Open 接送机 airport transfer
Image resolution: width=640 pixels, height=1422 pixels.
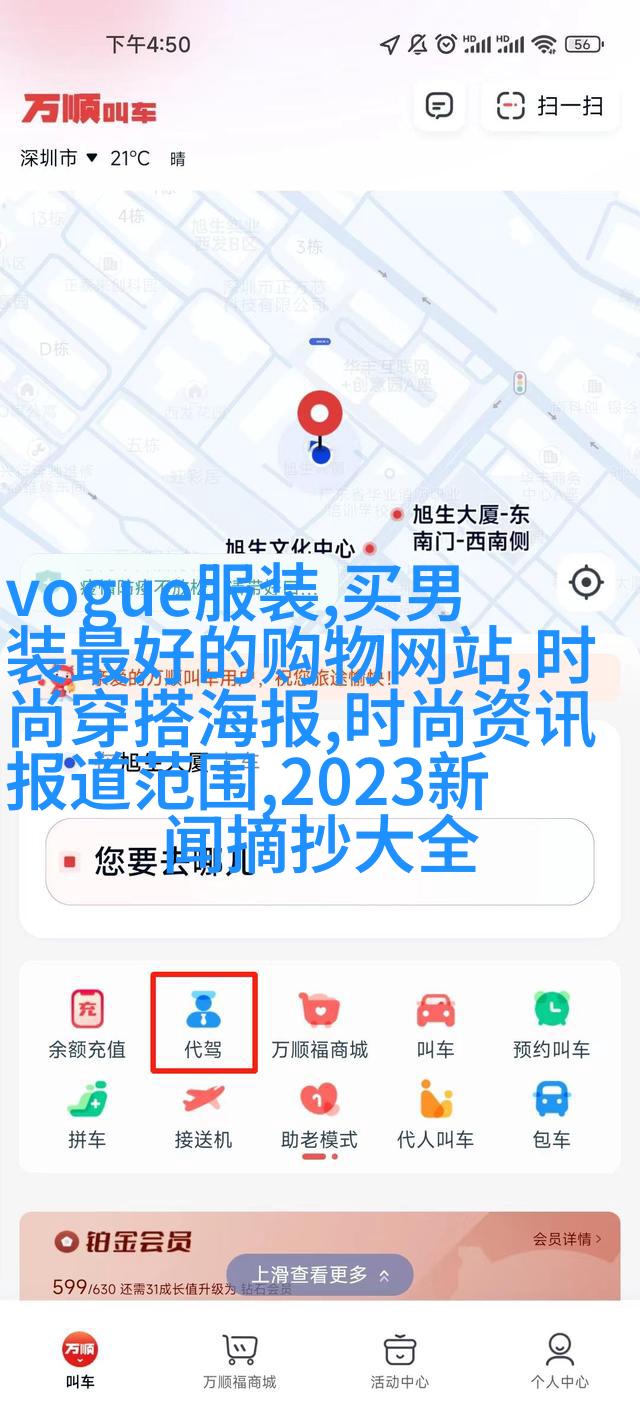pyautogui.click(x=203, y=1114)
